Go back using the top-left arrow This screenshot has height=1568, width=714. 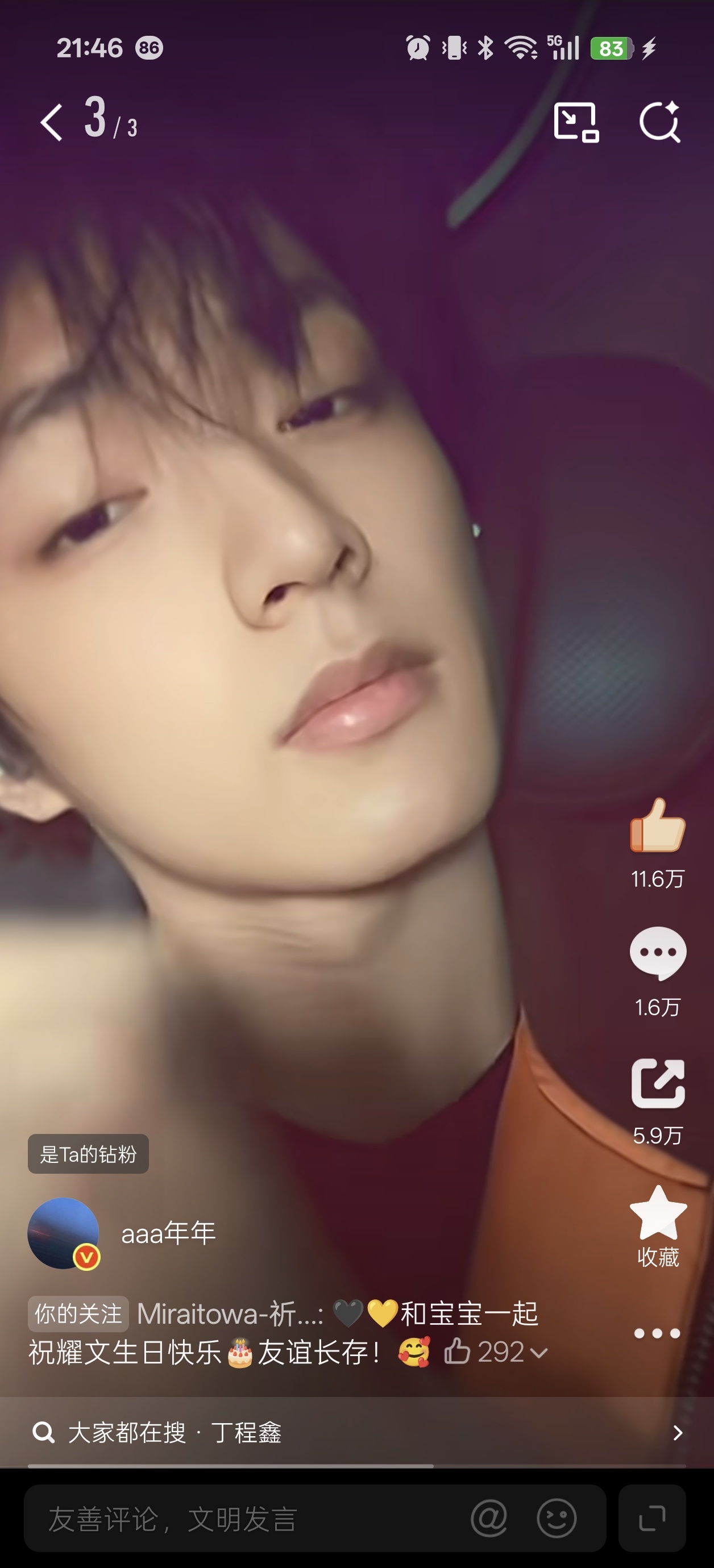52,122
